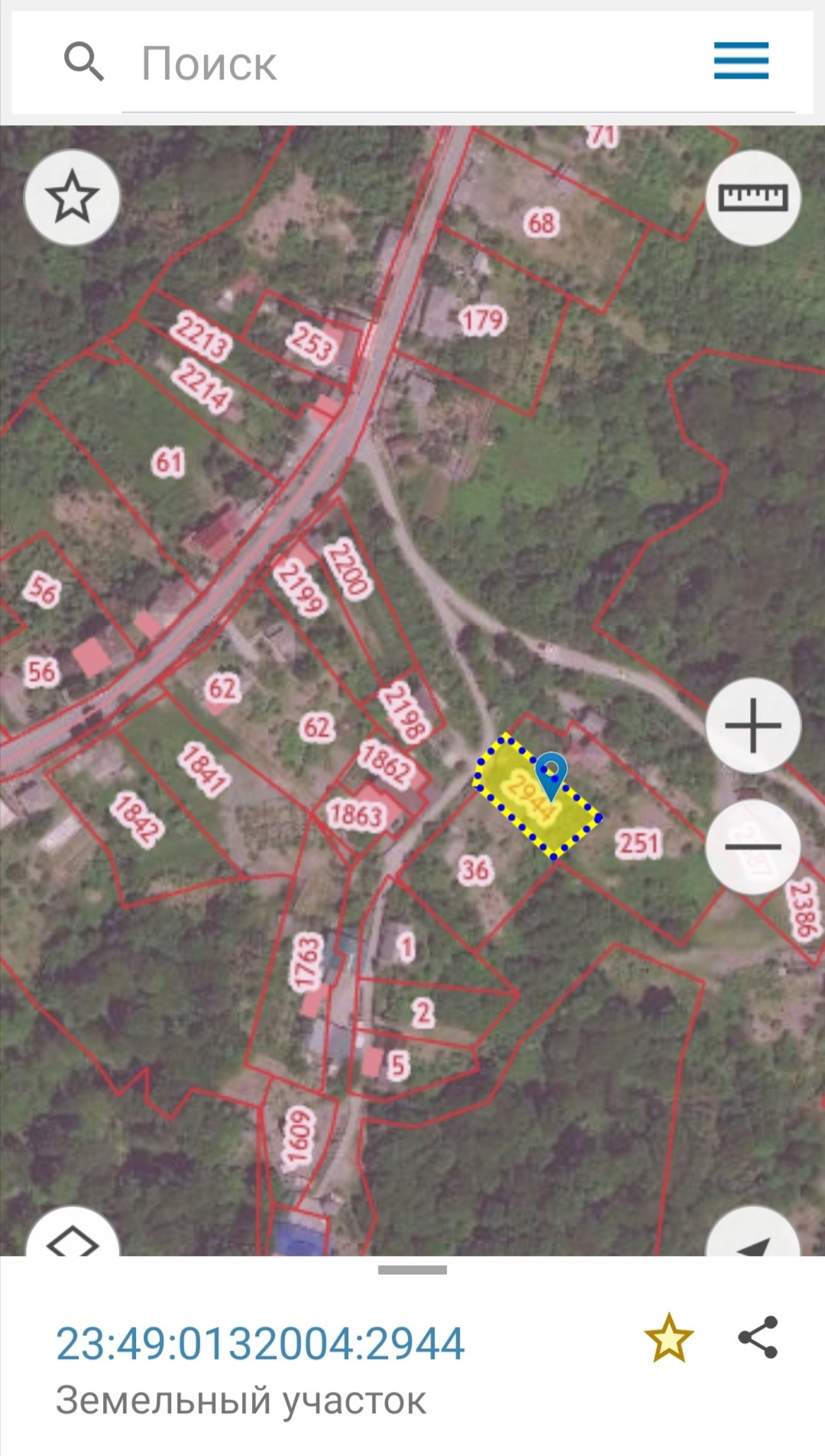This screenshot has height=1456, width=825.
Task: Open the hamburger menu
Action: pyautogui.click(x=740, y=61)
